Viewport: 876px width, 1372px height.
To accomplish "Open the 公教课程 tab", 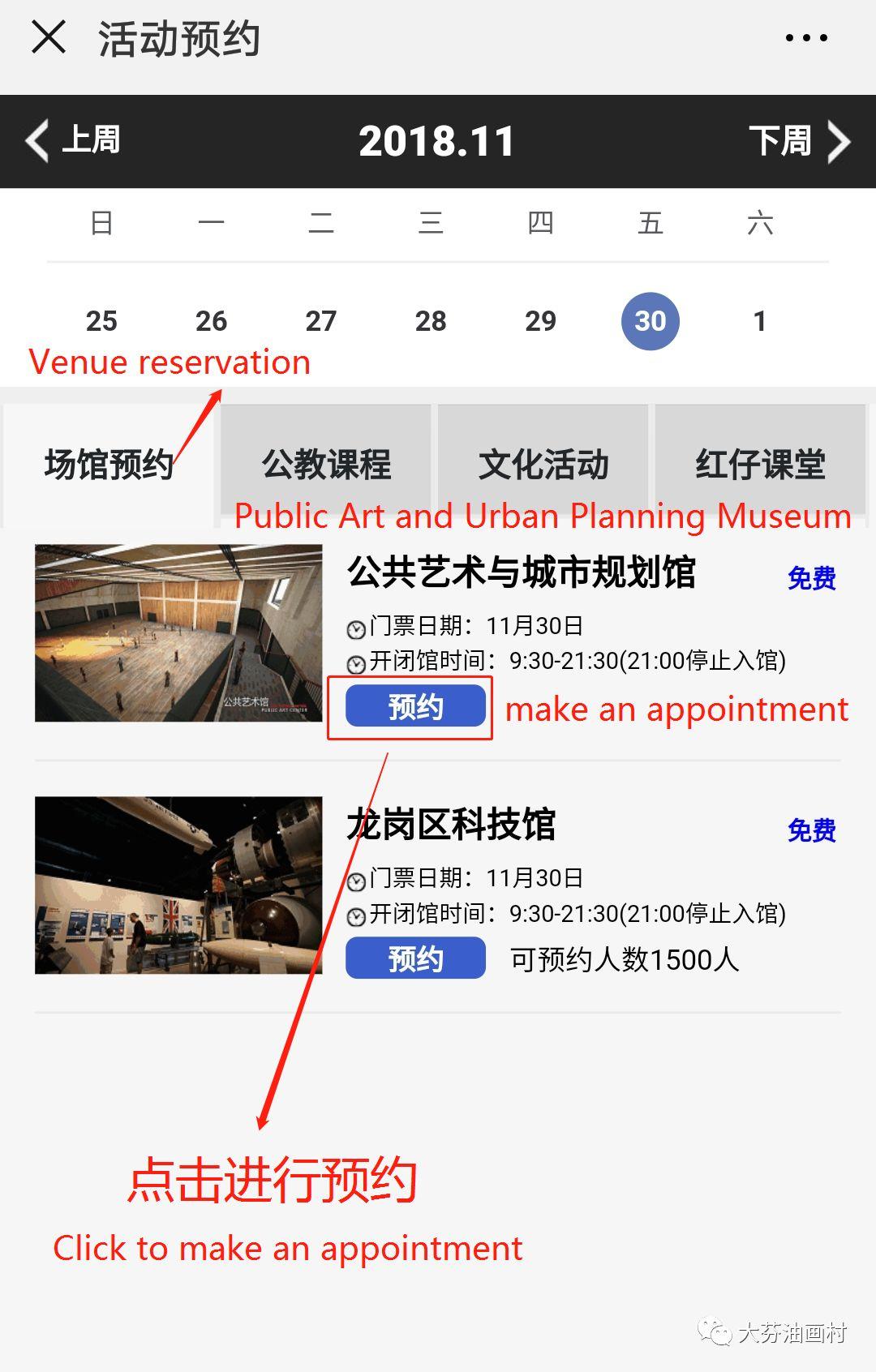I will click(x=326, y=465).
